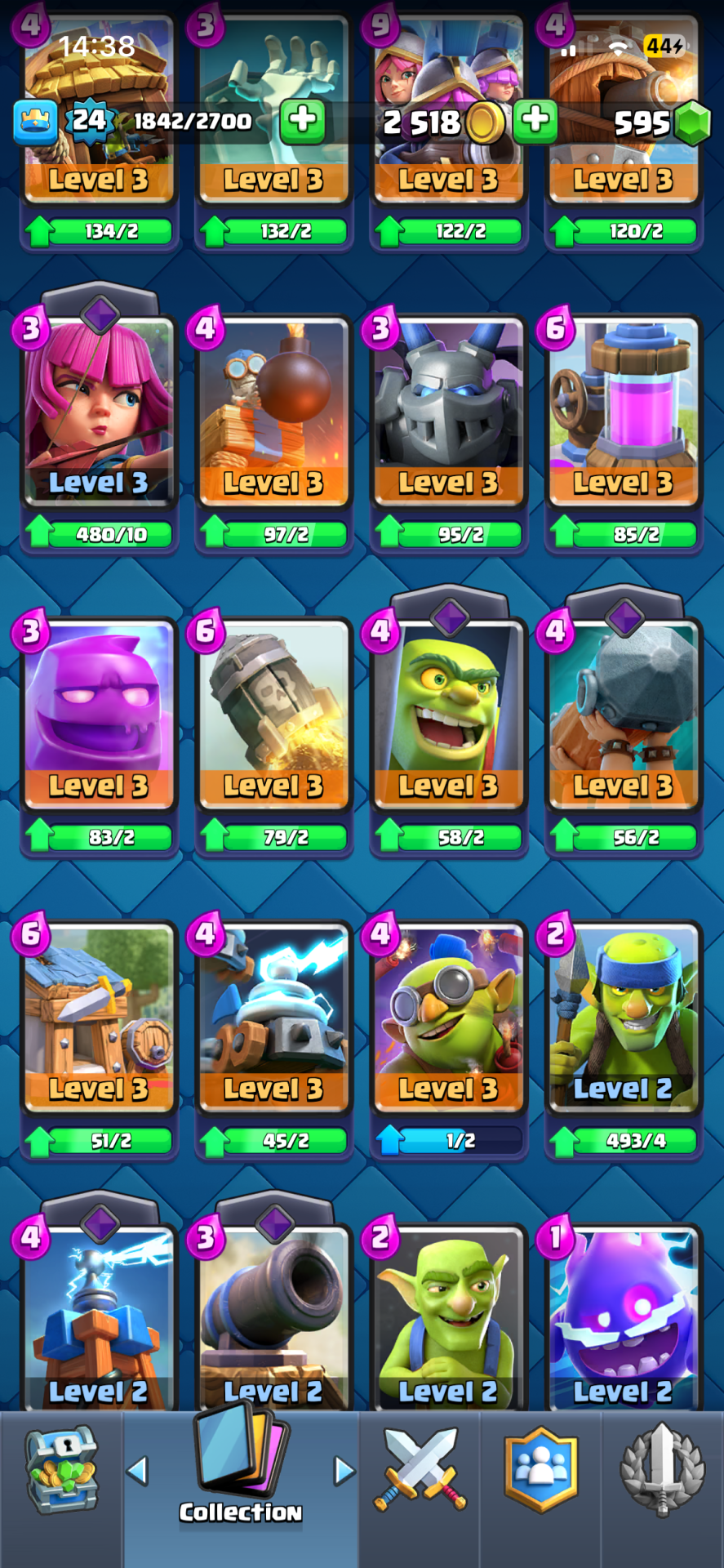Tap the blue king crown icon
Viewport: 724px width, 1568px height.
point(35,122)
